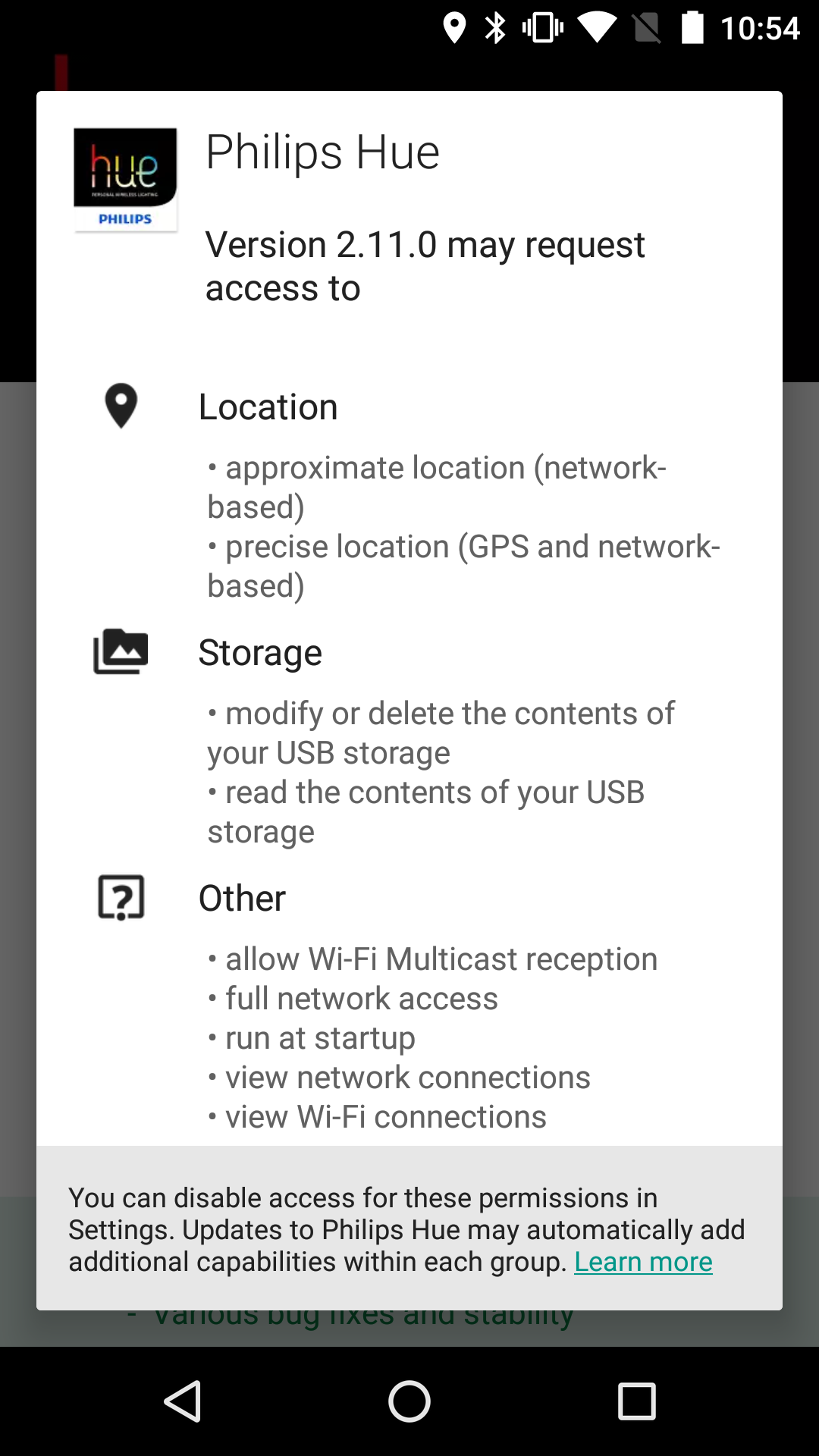Screen dimensions: 819x1456
Task: Tap the Storage permission heading
Action: click(260, 651)
